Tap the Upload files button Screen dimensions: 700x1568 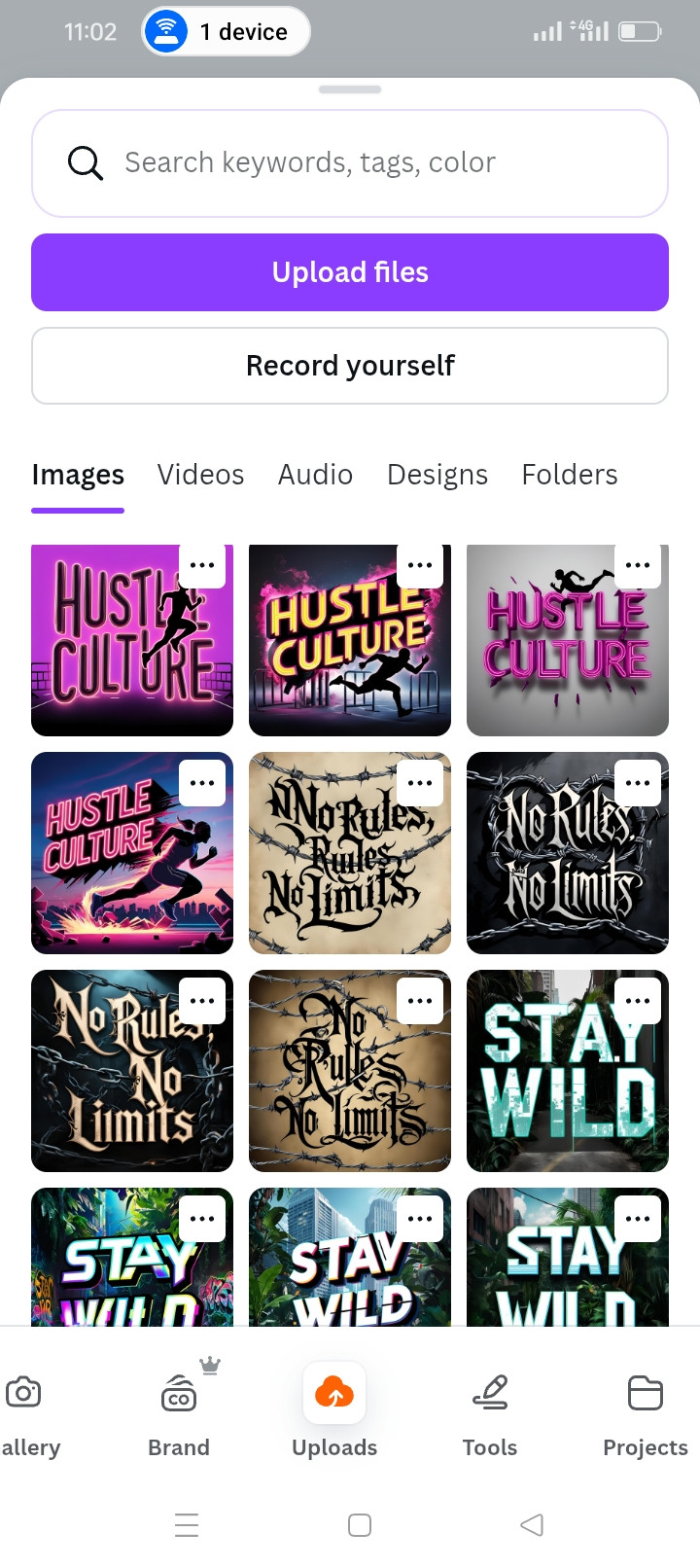tap(350, 272)
